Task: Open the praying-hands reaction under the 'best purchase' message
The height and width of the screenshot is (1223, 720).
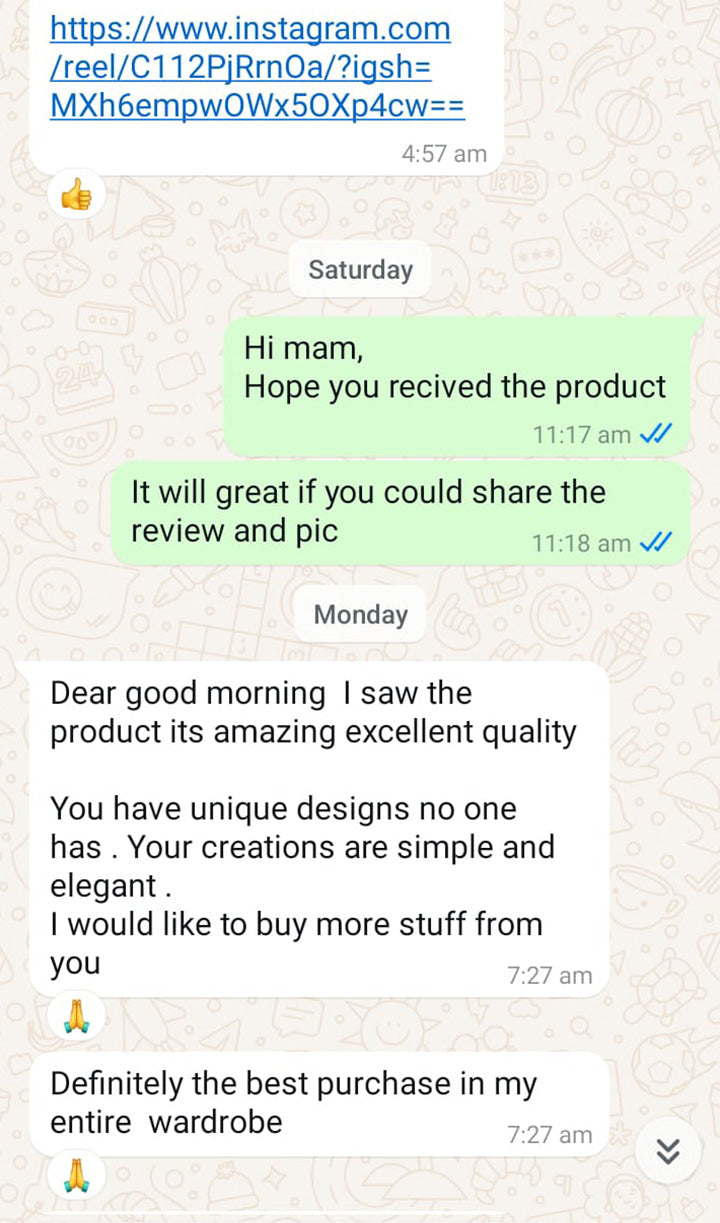Action: pos(76,1175)
